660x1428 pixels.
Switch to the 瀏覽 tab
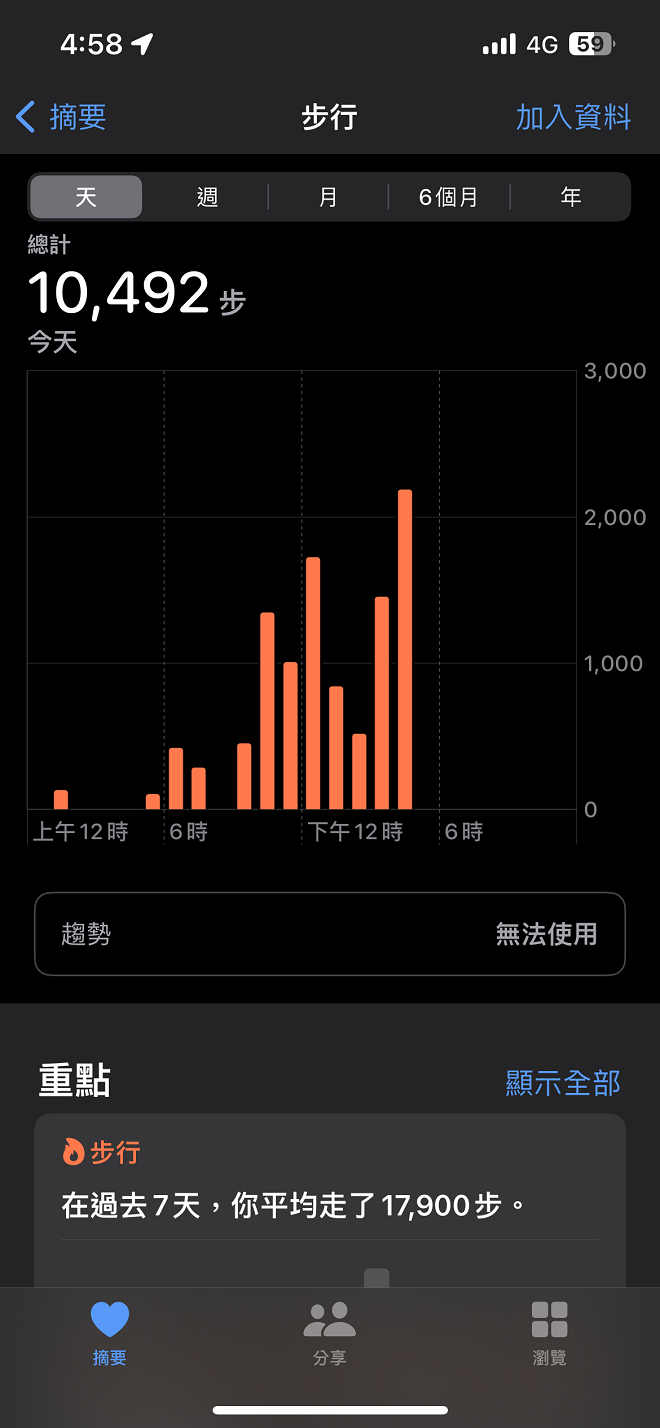[549, 1332]
